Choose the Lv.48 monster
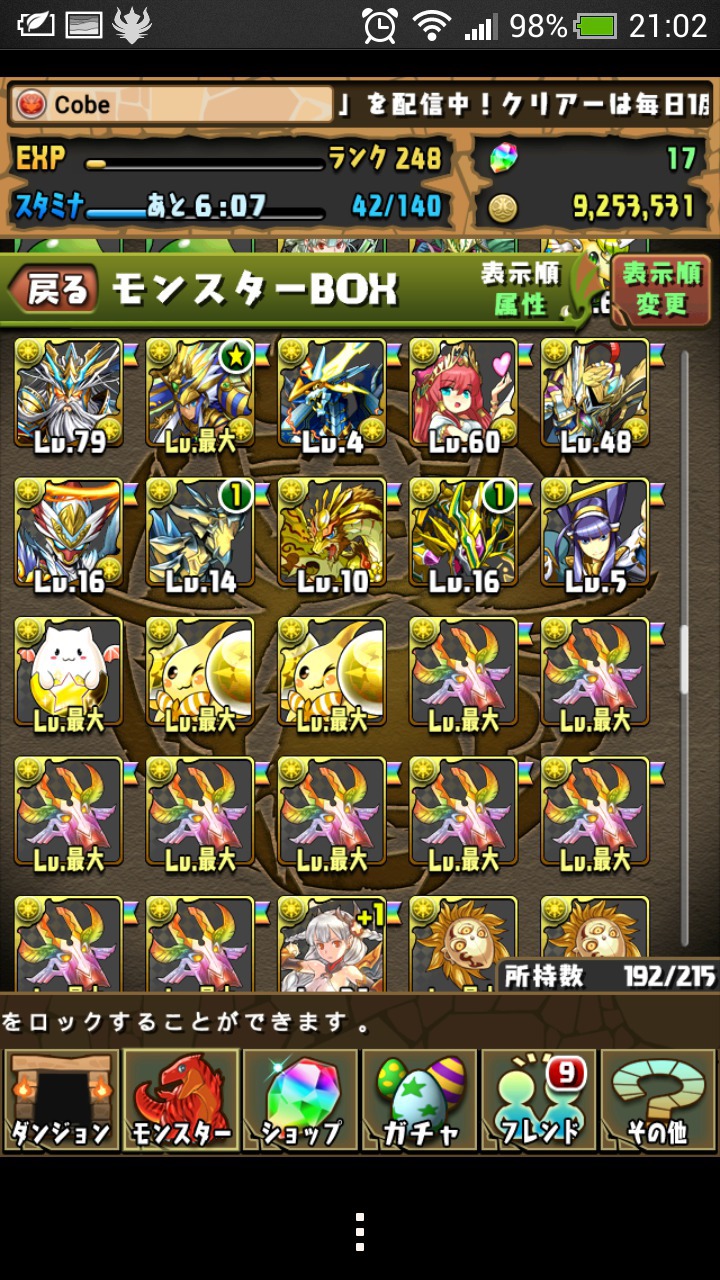This screenshot has width=720, height=1280. 595,397
